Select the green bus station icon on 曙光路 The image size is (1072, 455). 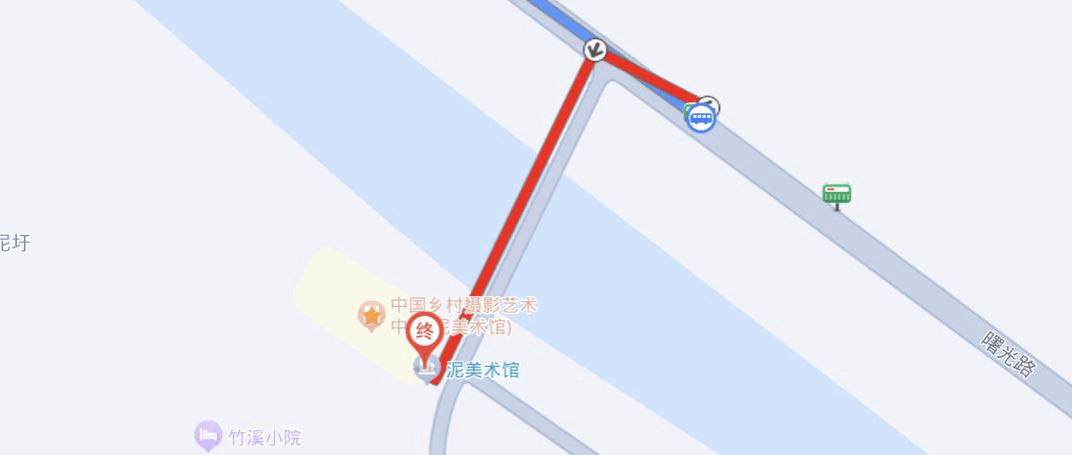click(837, 194)
